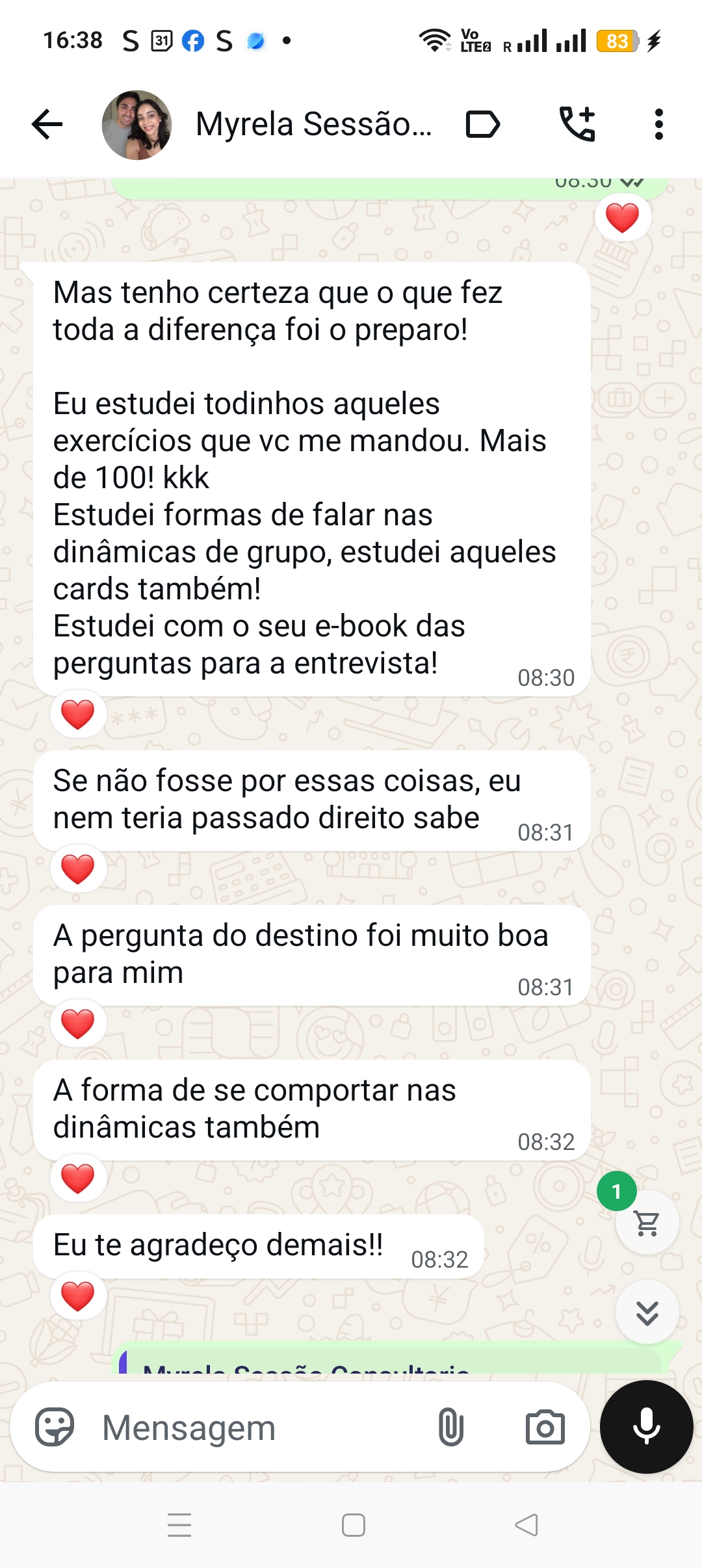This screenshot has height=1568, width=702.
Task: Tap the system home button
Action: [353, 1525]
